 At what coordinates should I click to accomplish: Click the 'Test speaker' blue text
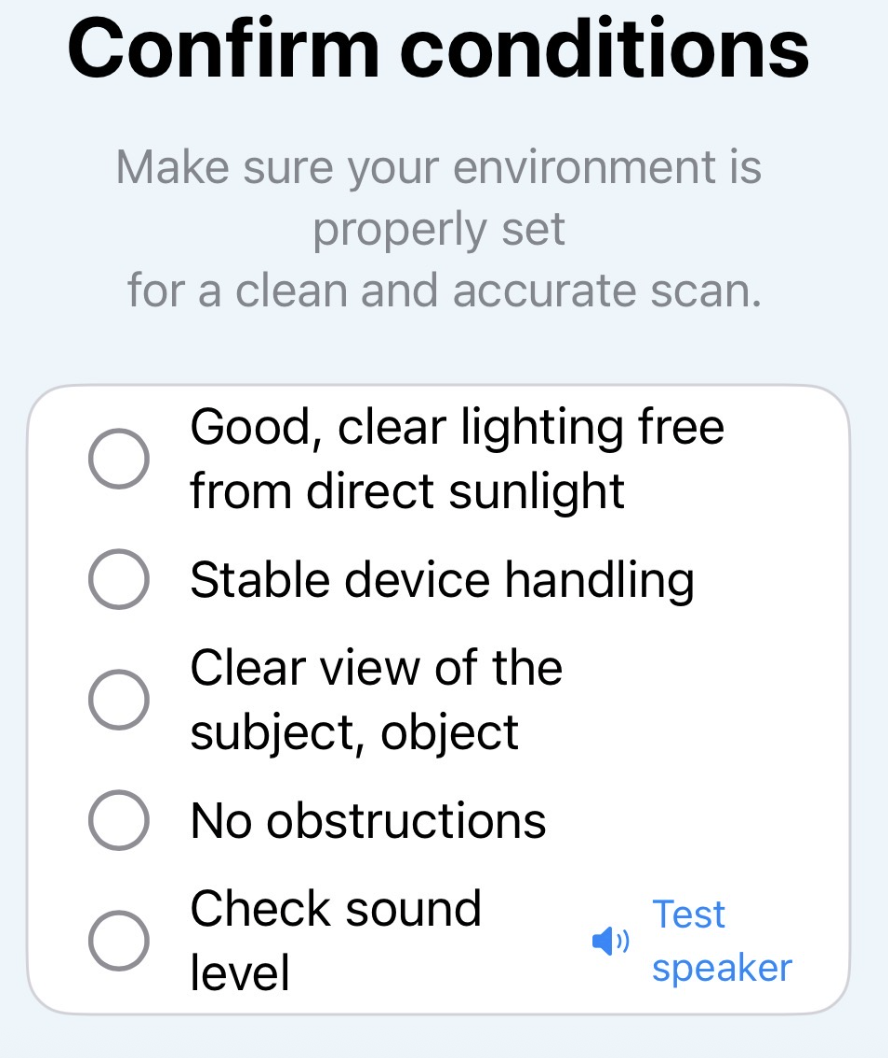tap(721, 940)
